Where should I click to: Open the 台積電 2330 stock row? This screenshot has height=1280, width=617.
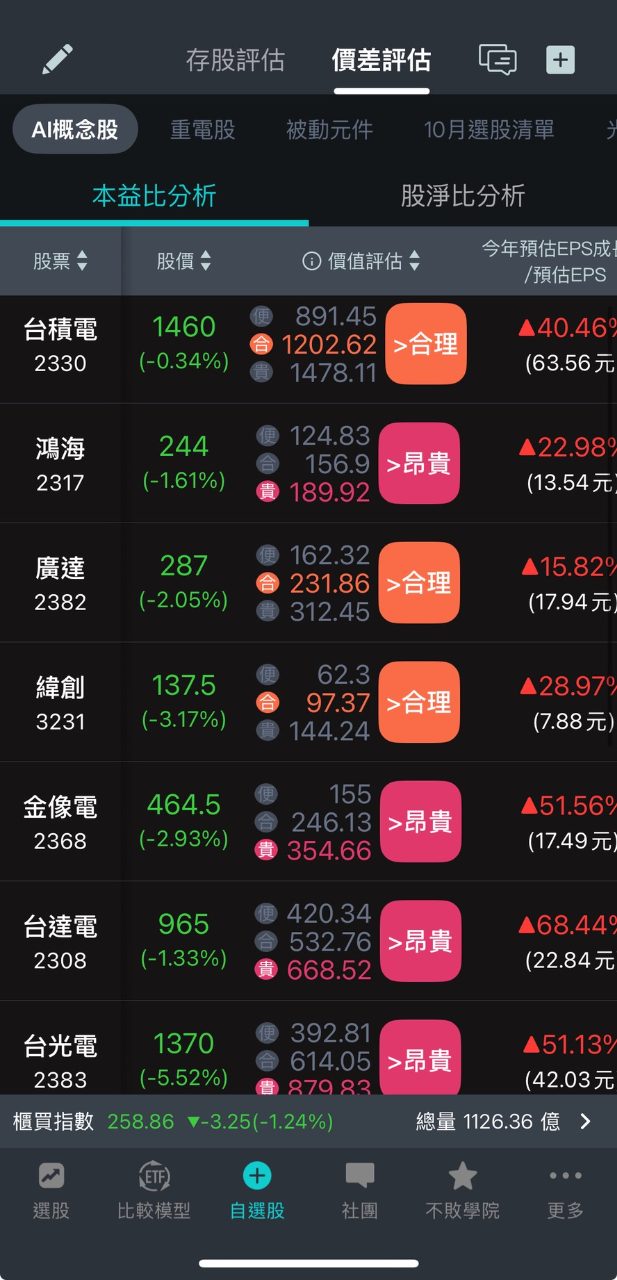click(x=60, y=345)
